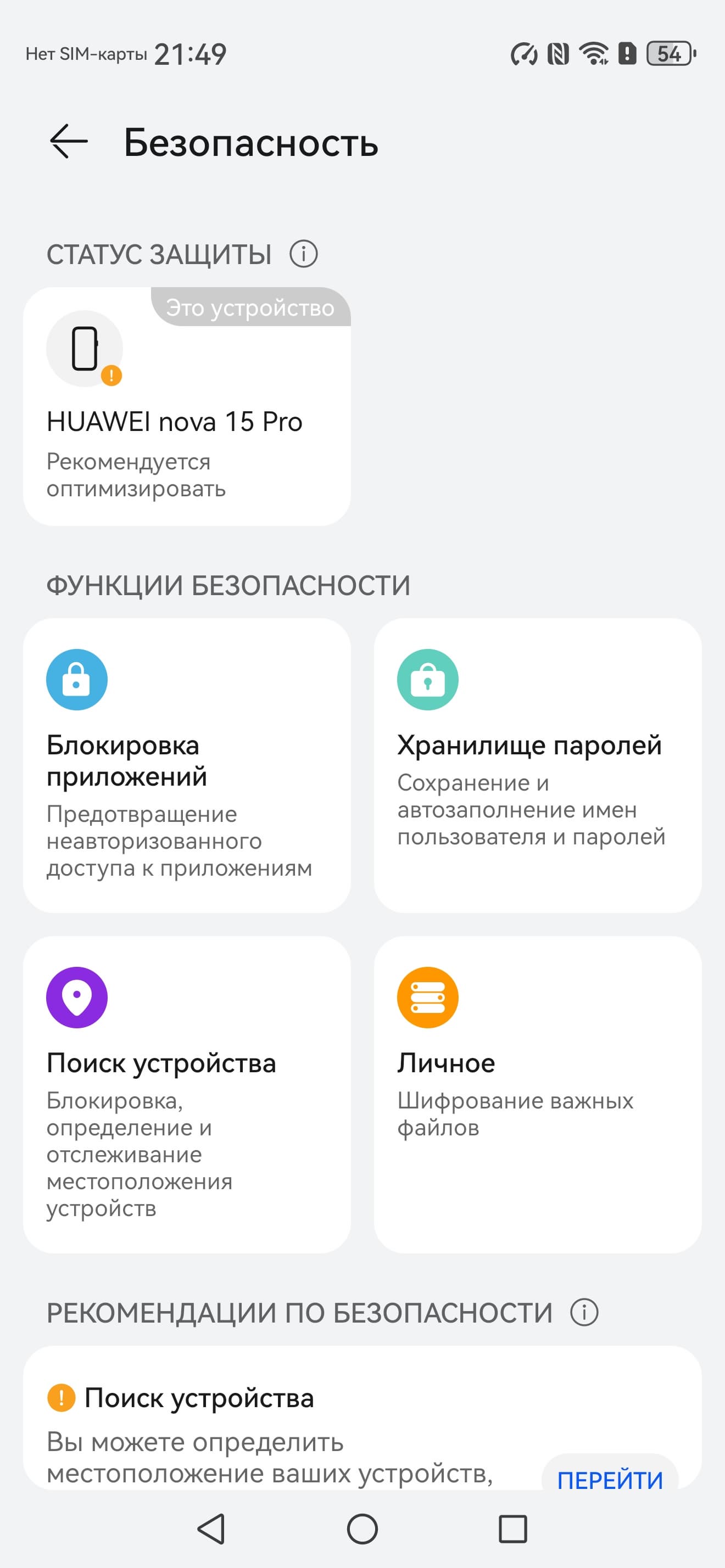Show info for Рекомендации по безопасности
725x1568 pixels.
(x=584, y=1312)
